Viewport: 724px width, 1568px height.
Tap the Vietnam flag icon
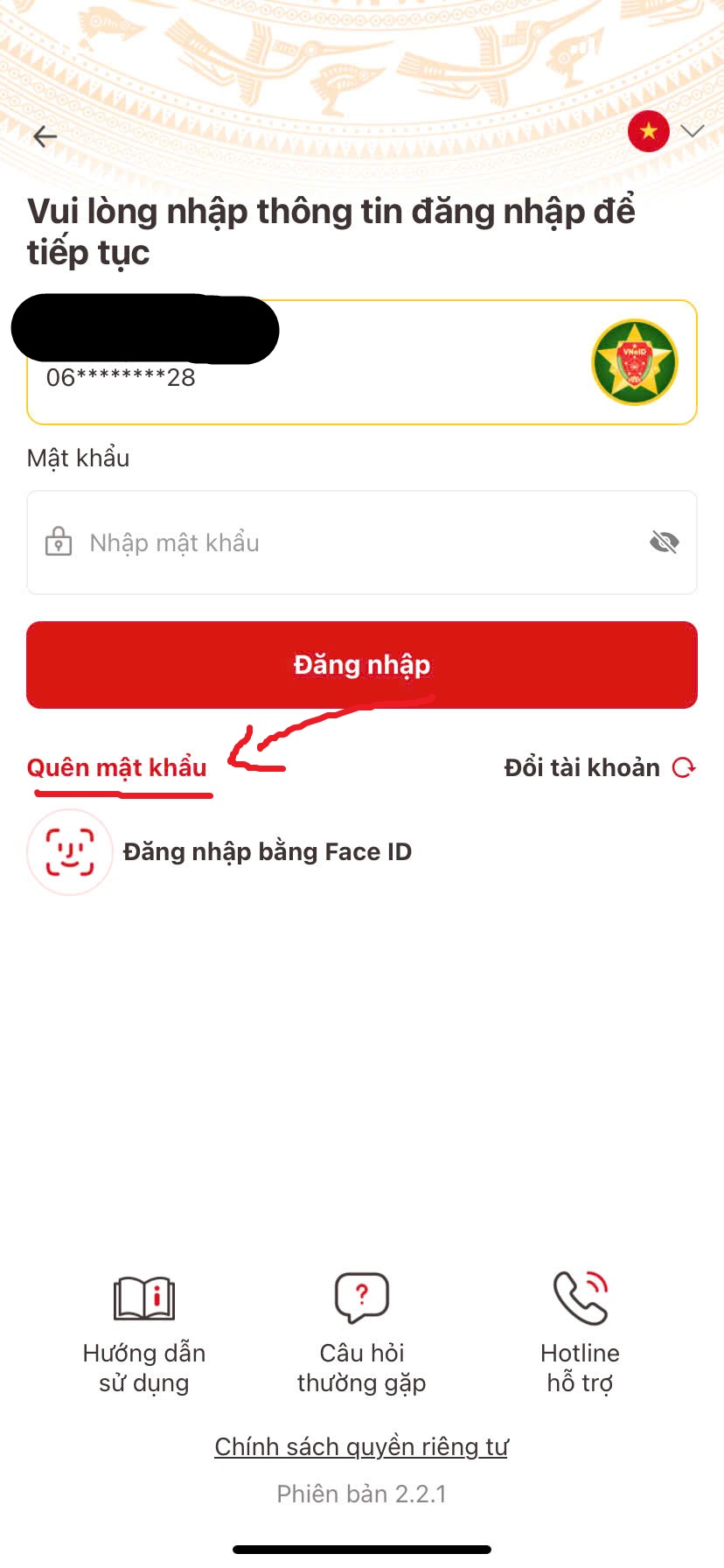click(x=648, y=131)
